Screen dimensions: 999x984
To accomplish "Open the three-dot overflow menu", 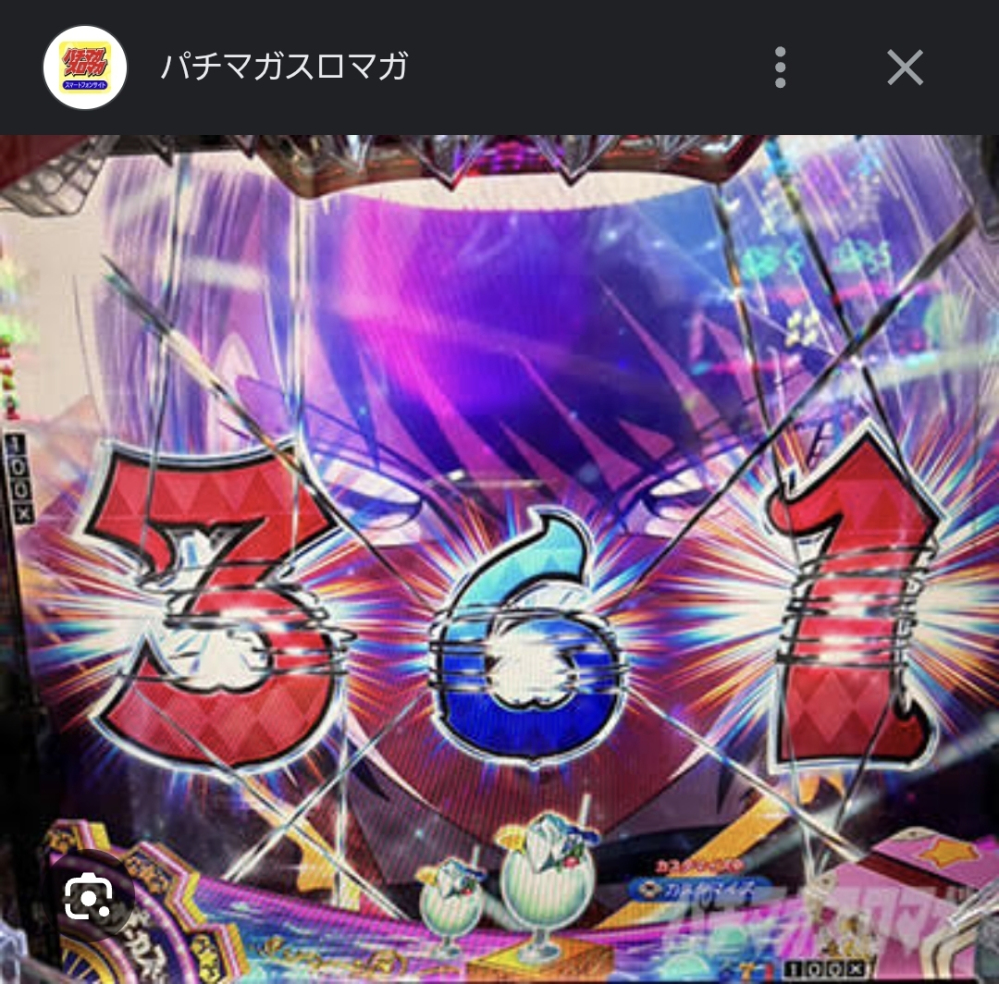I will (780, 68).
